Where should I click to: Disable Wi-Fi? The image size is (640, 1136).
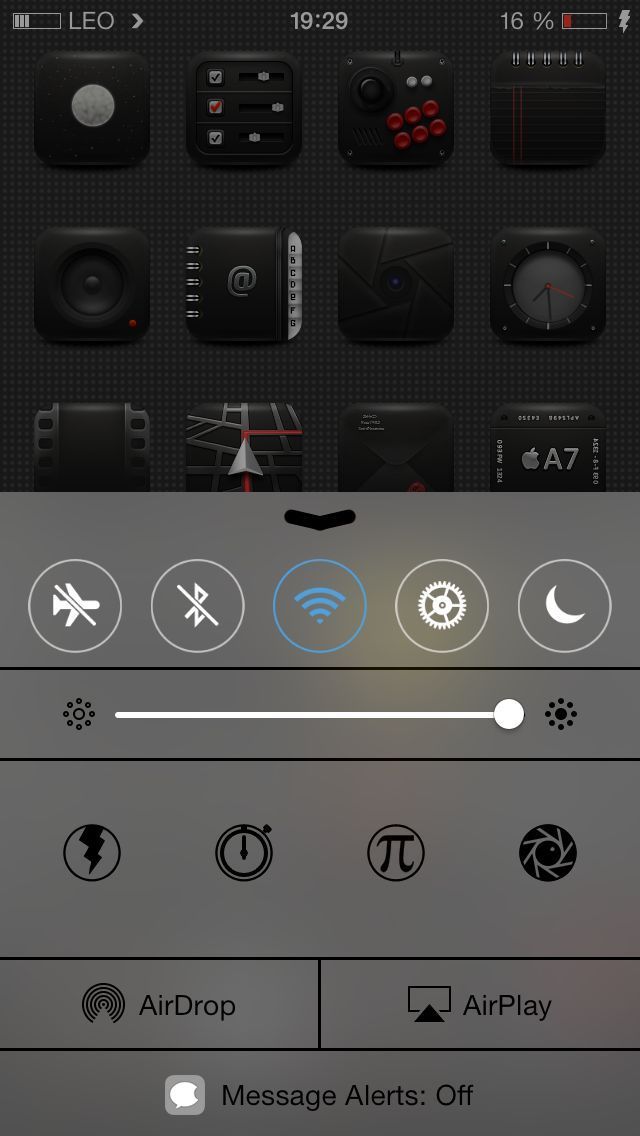point(320,606)
